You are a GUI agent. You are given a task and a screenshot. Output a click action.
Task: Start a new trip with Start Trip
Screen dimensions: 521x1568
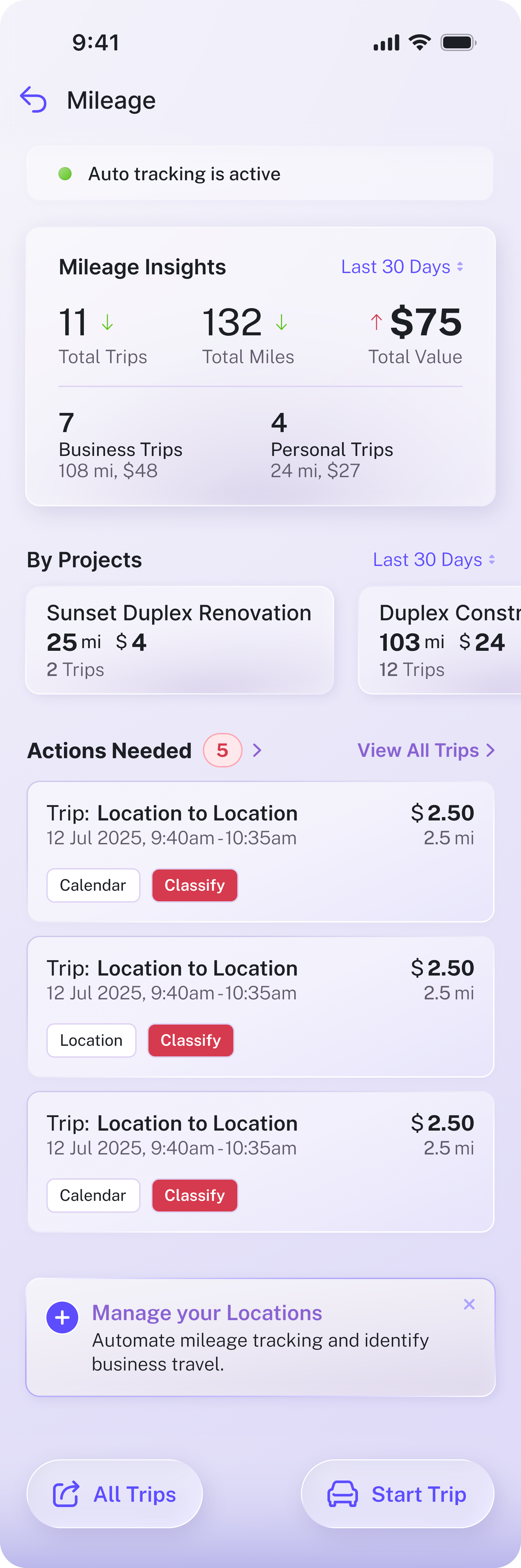coord(397,1494)
